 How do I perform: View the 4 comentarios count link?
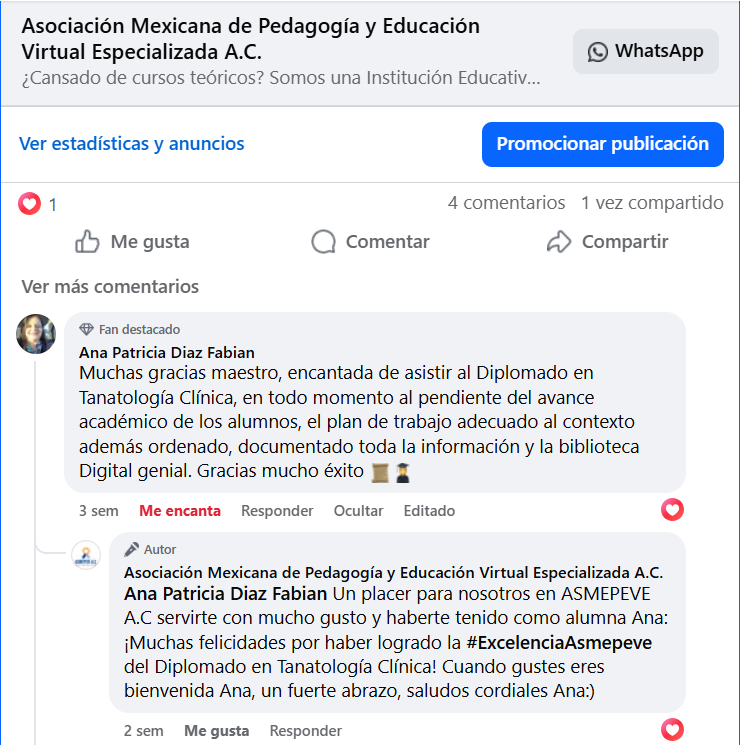point(506,203)
